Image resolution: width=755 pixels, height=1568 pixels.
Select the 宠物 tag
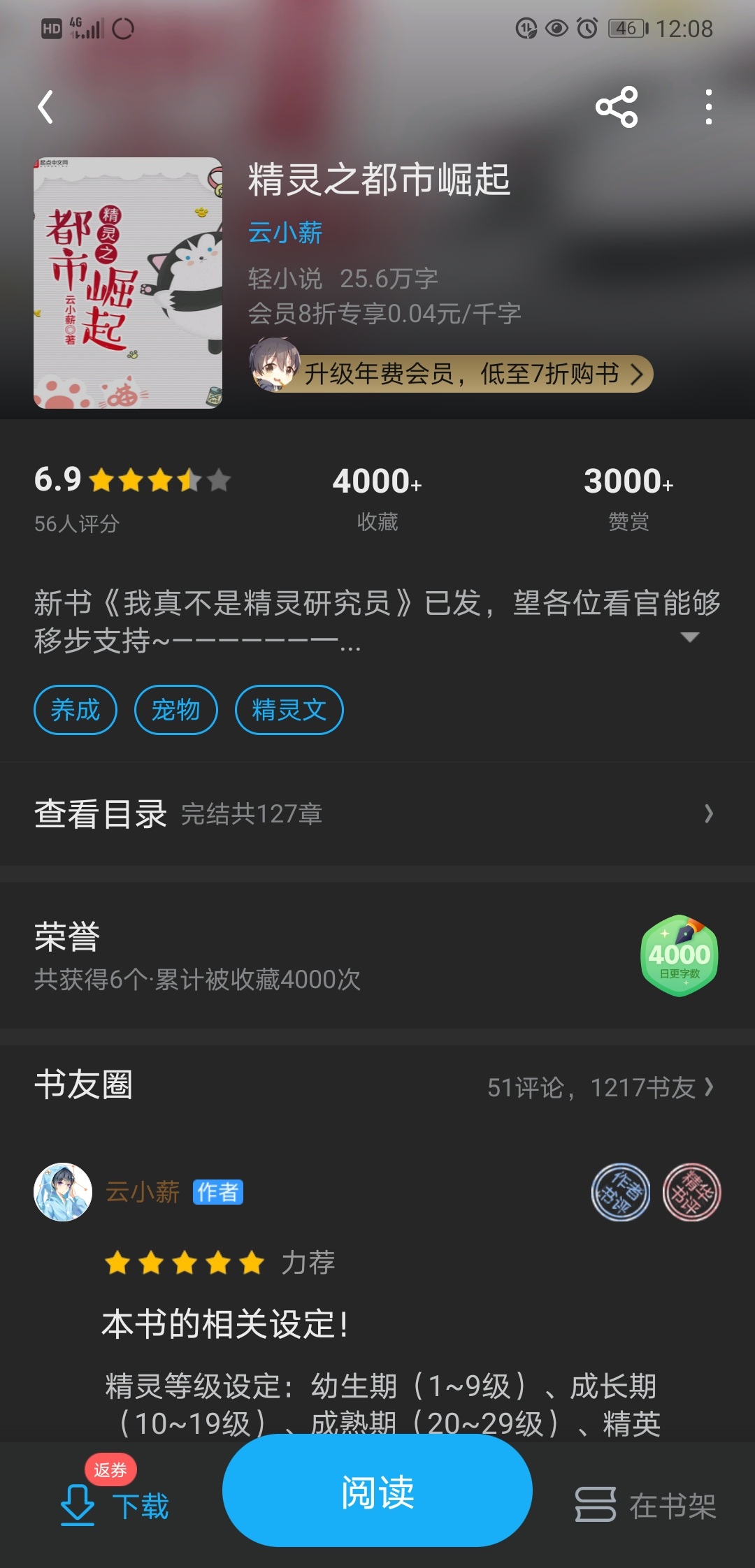click(x=175, y=710)
